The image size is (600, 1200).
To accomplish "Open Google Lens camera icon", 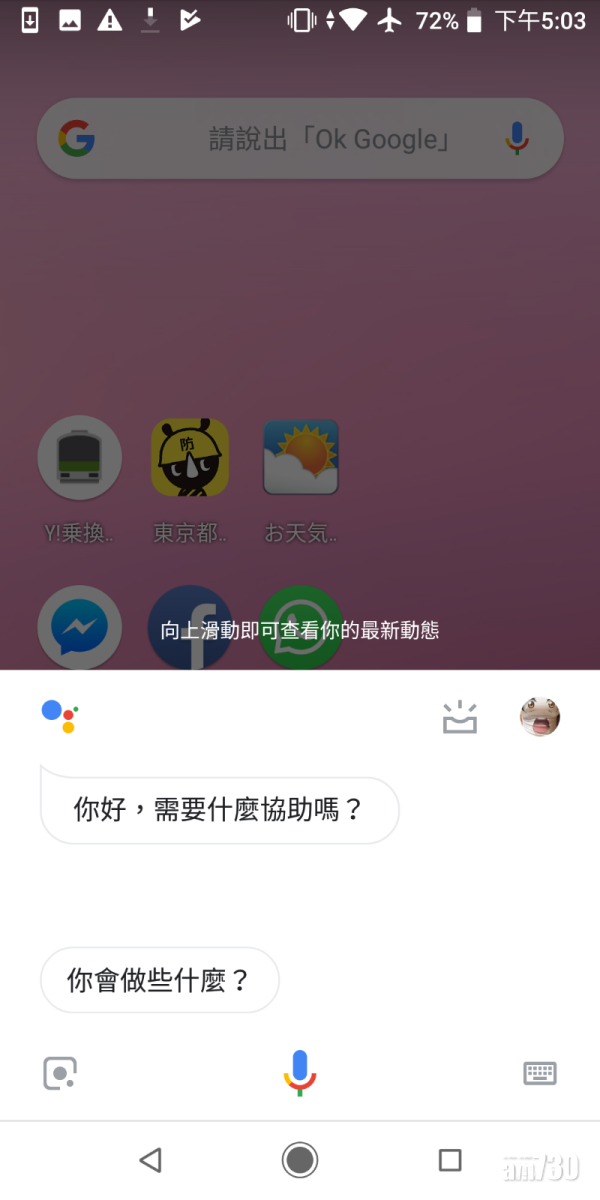I will click(60, 1073).
